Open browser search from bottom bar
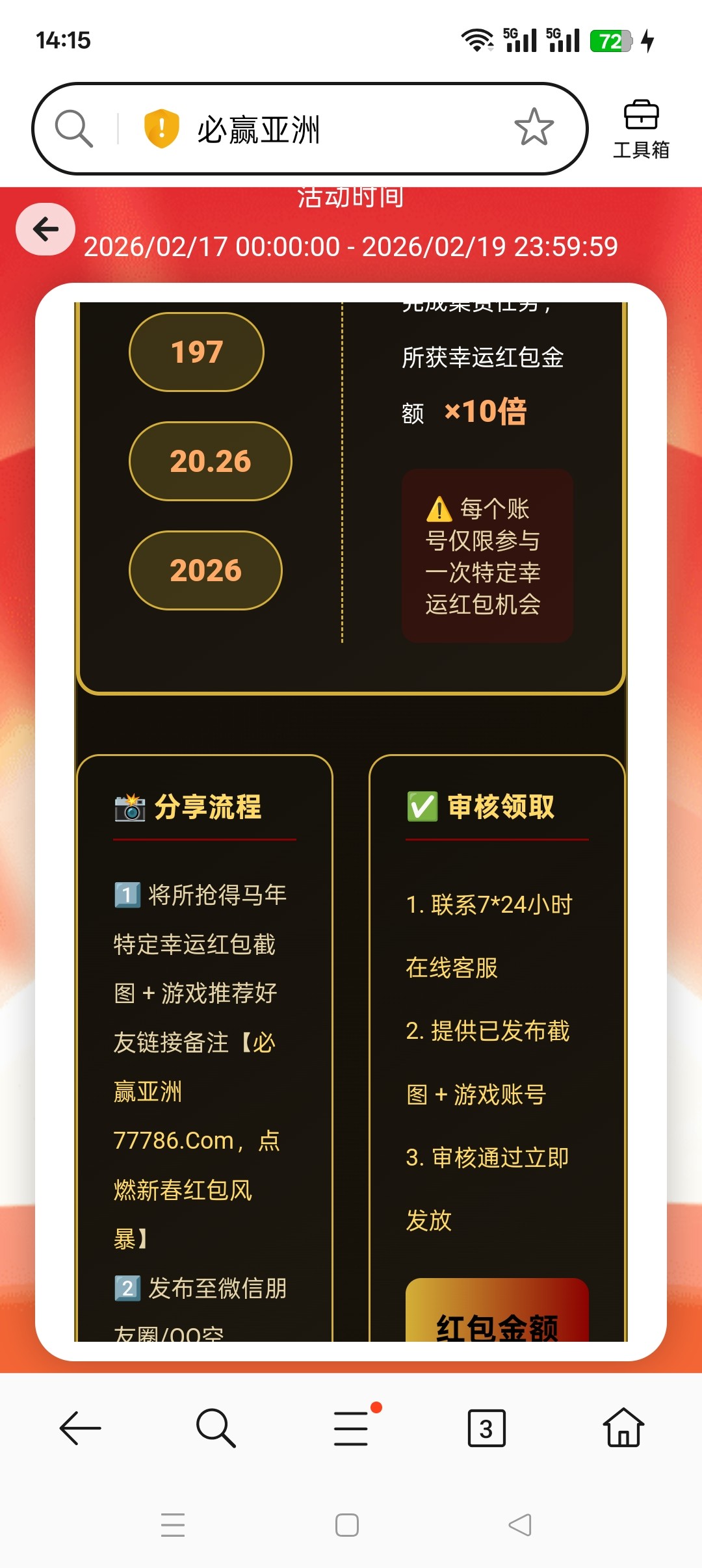This screenshot has height=1568, width=702. tap(215, 1428)
